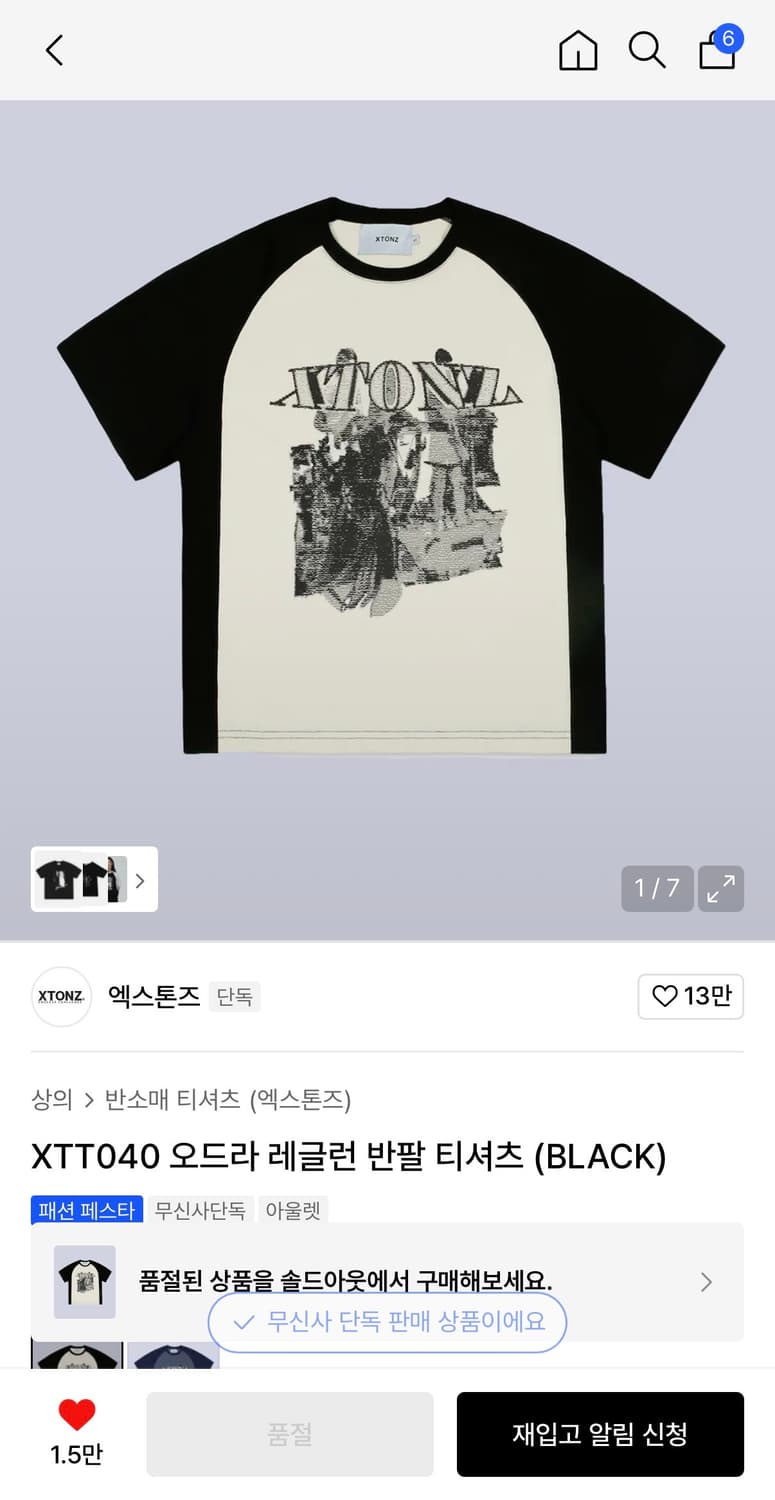This screenshot has width=775, height=1500.
Task: Open the home screen icon
Action: coord(578,50)
